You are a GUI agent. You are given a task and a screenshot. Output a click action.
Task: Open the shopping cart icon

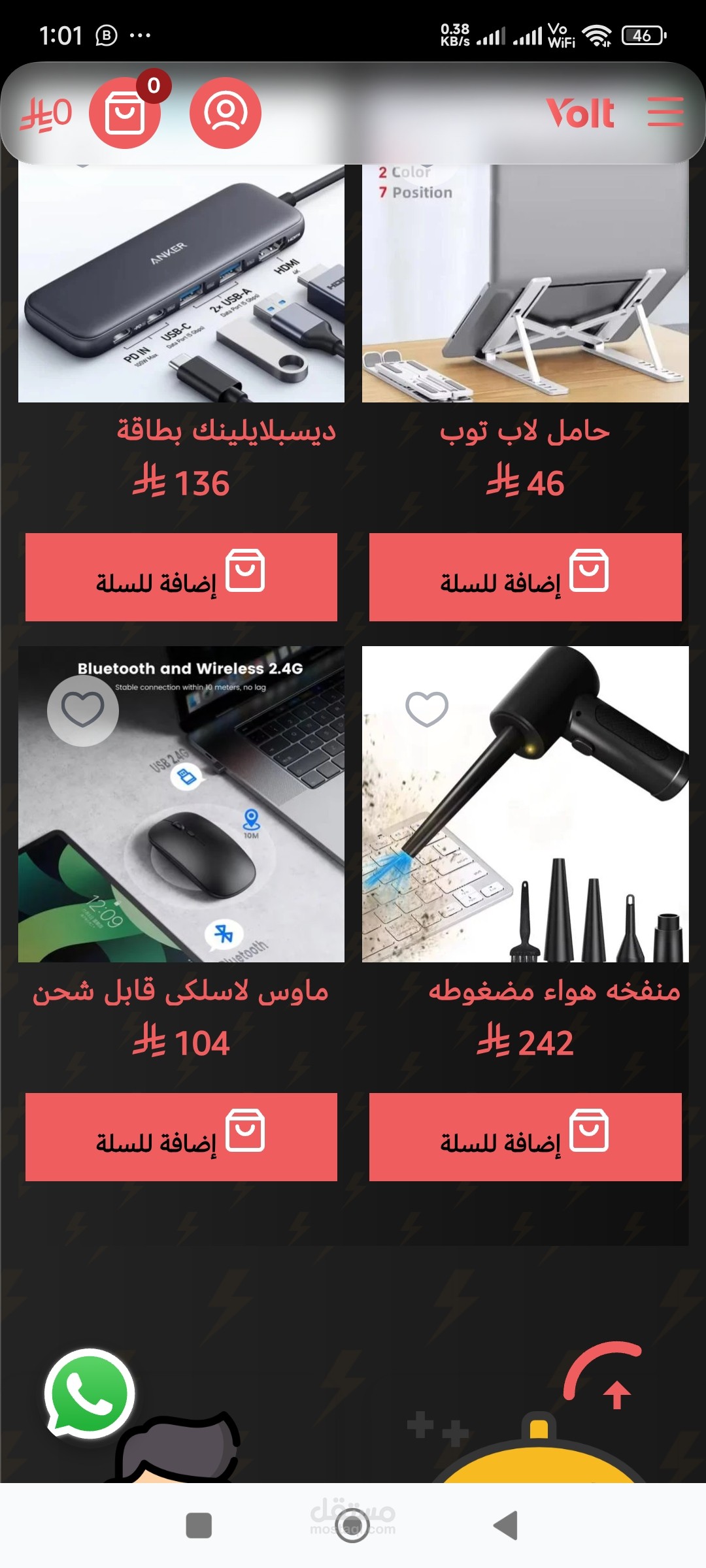[125, 113]
